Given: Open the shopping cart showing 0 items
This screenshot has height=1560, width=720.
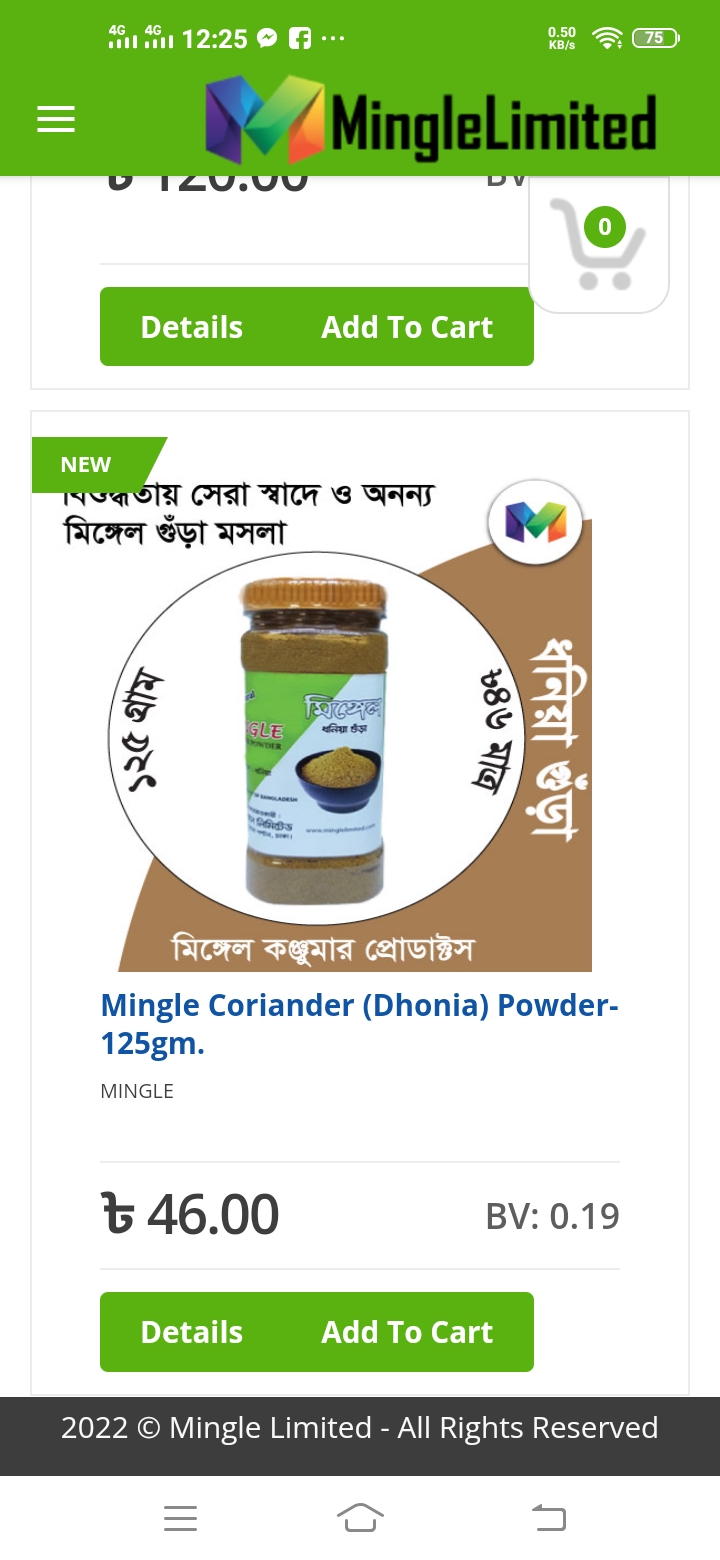Looking at the screenshot, I should 599,245.
